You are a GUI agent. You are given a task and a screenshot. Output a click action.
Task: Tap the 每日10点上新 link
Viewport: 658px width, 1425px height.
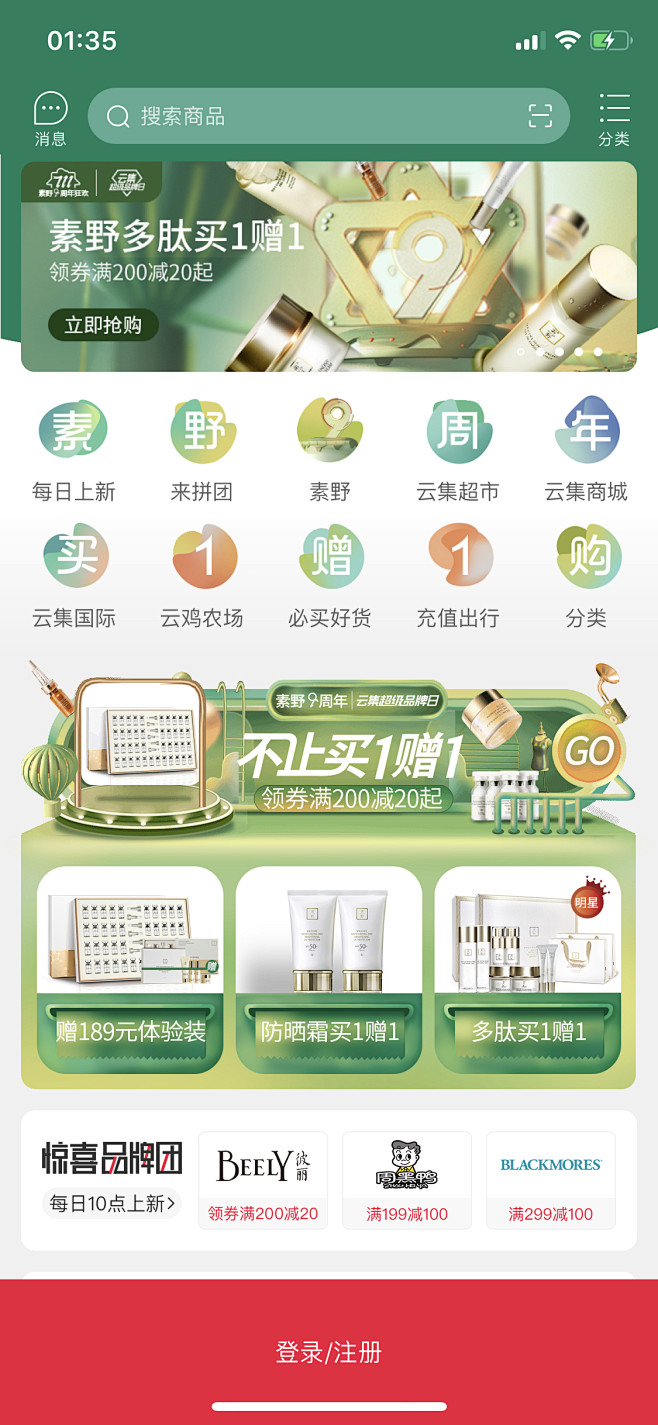[x=112, y=1203]
